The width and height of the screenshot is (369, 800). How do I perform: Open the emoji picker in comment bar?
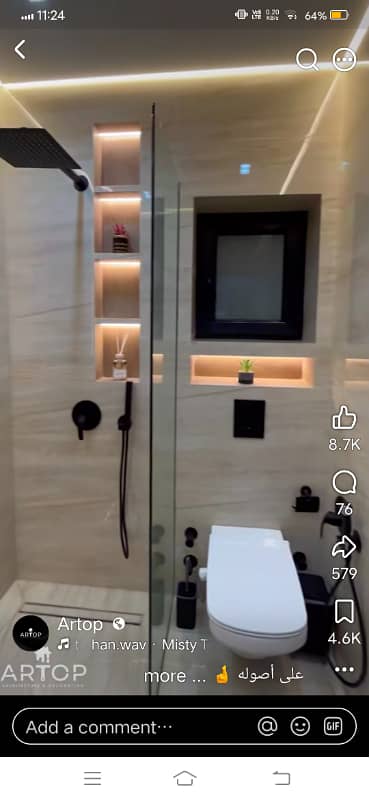tap(300, 727)
